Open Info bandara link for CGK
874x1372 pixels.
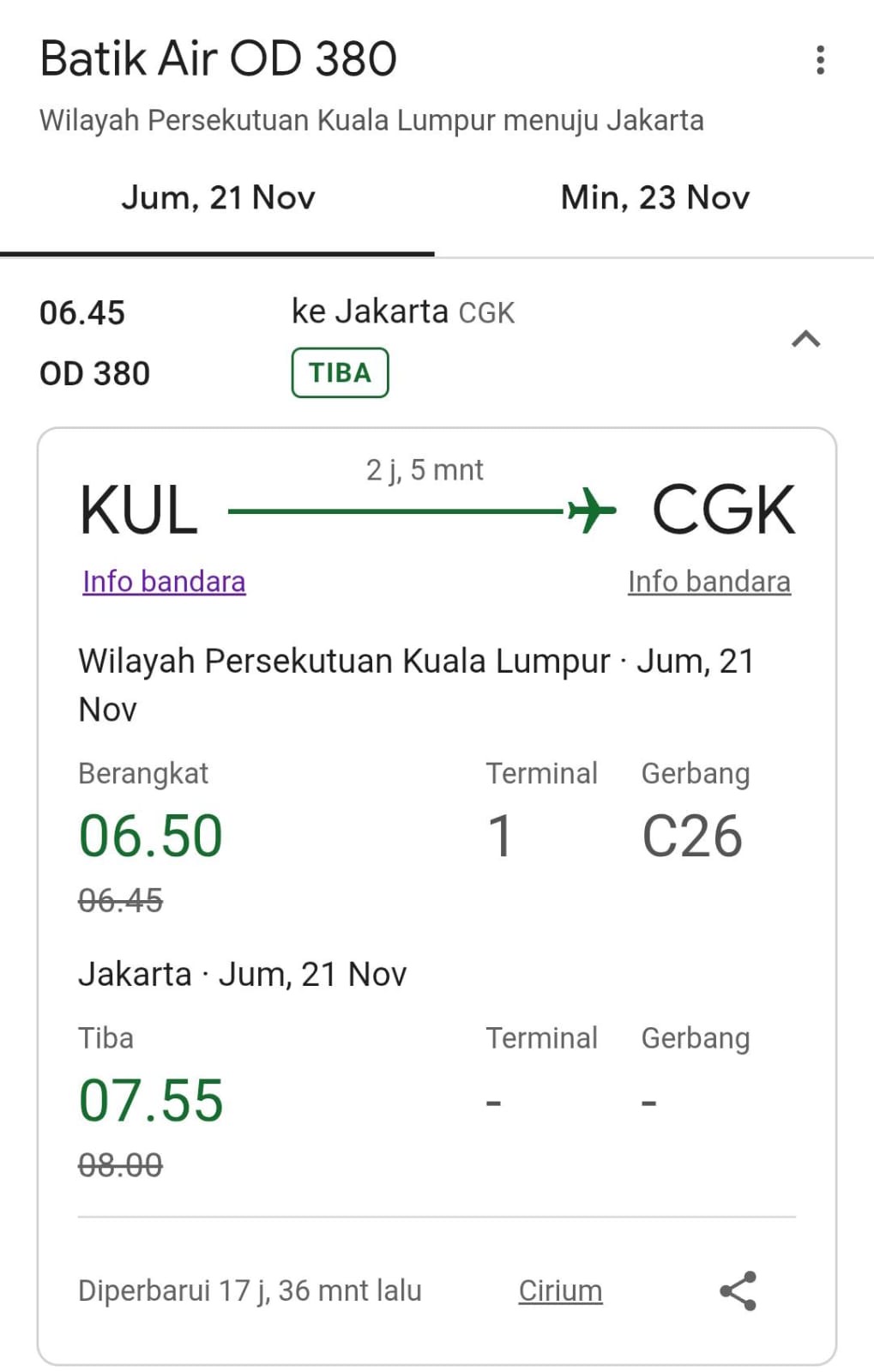click(708, 582)
